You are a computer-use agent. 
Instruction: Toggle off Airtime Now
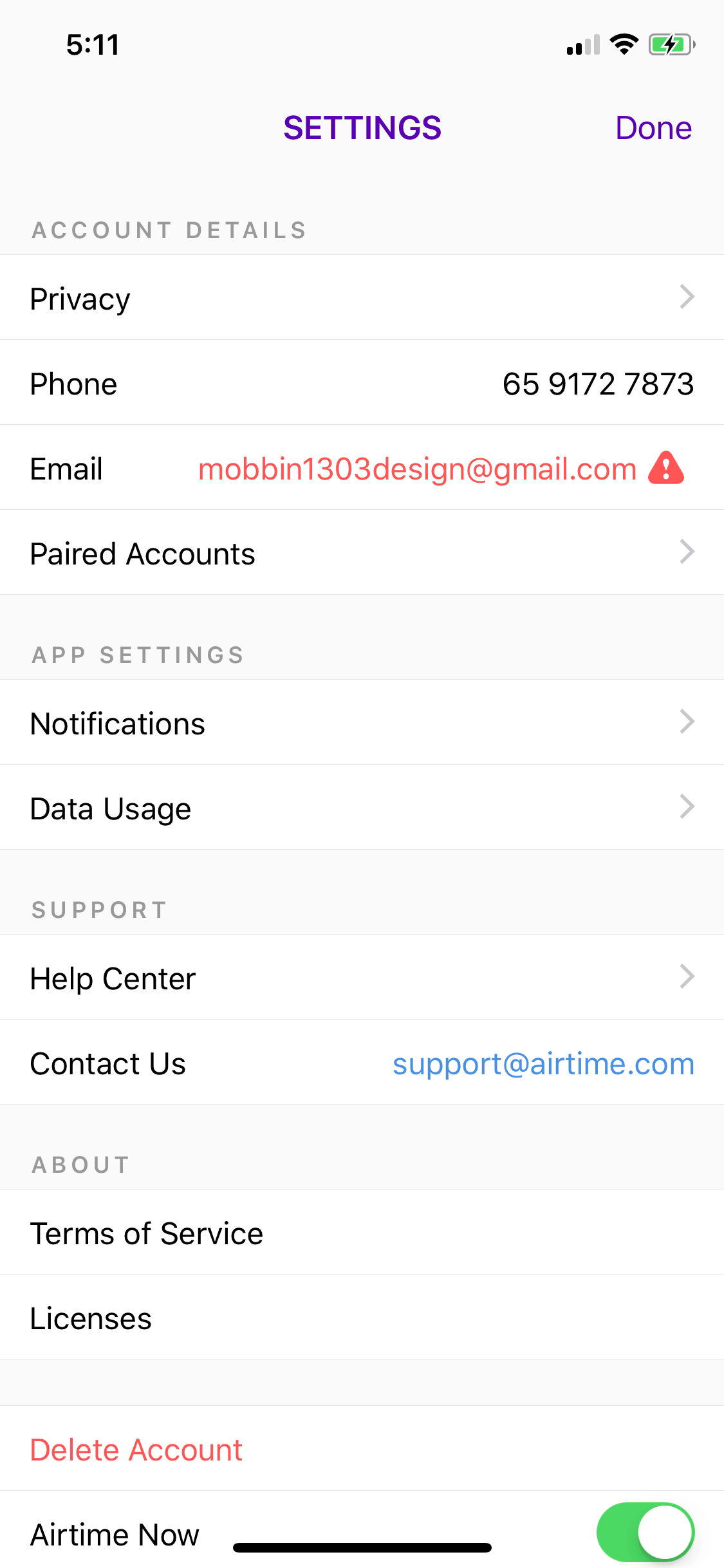pos(645,1532)
